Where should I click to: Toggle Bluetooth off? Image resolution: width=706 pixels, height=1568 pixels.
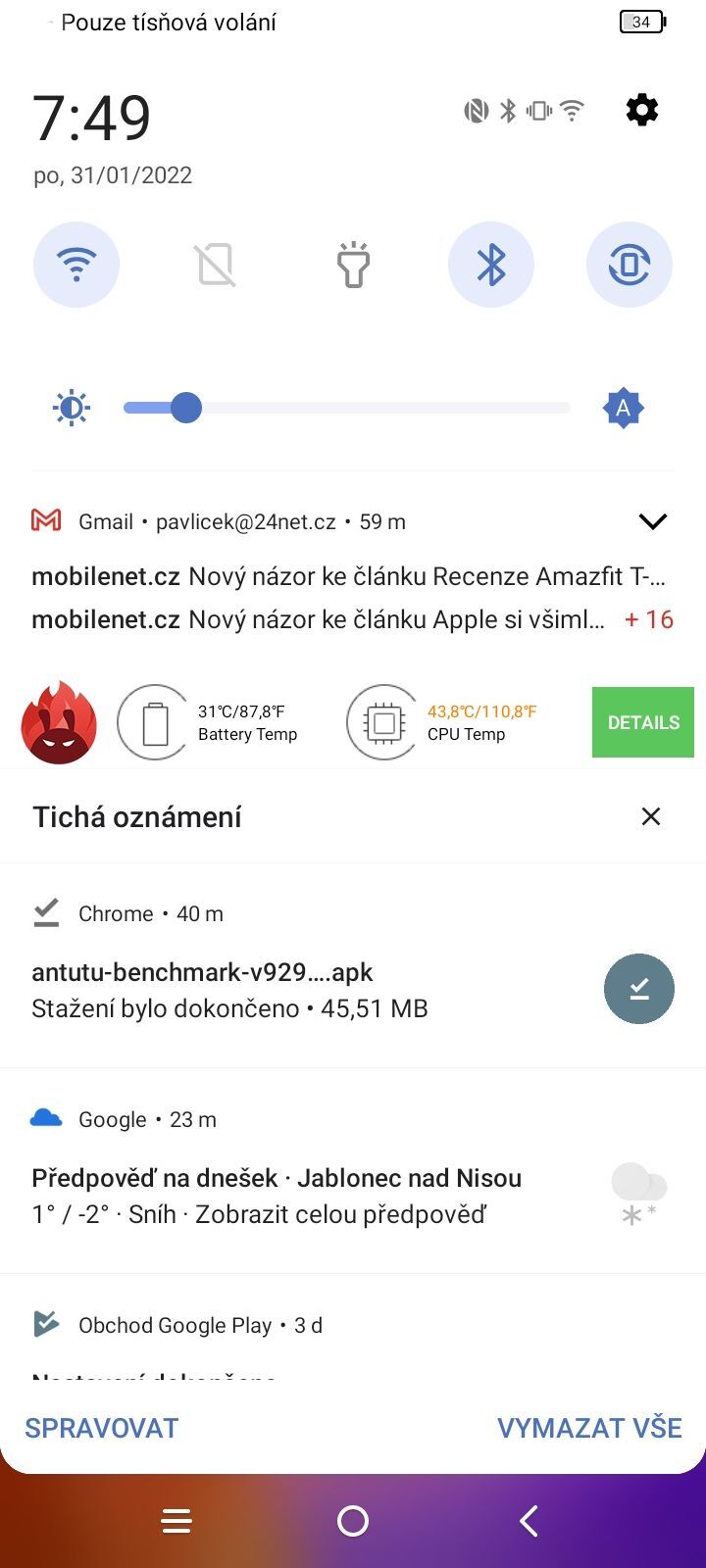[x=491, y=264]
